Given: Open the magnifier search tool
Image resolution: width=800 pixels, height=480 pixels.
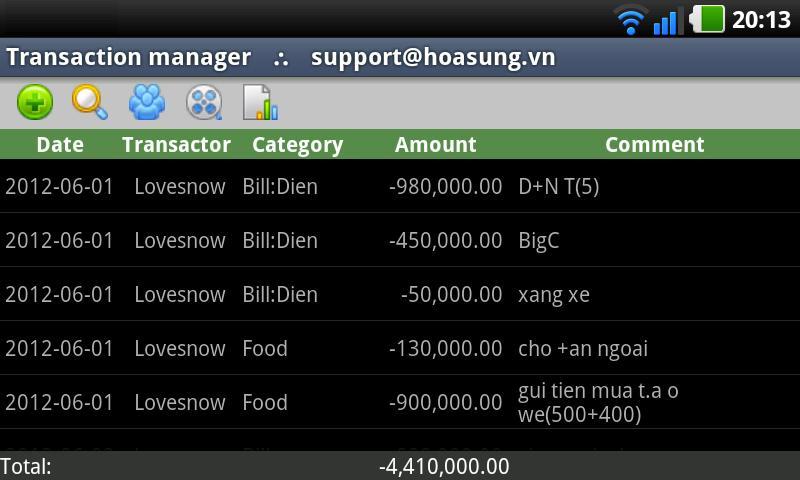Looking at the screenshot, I should (90, 102).
